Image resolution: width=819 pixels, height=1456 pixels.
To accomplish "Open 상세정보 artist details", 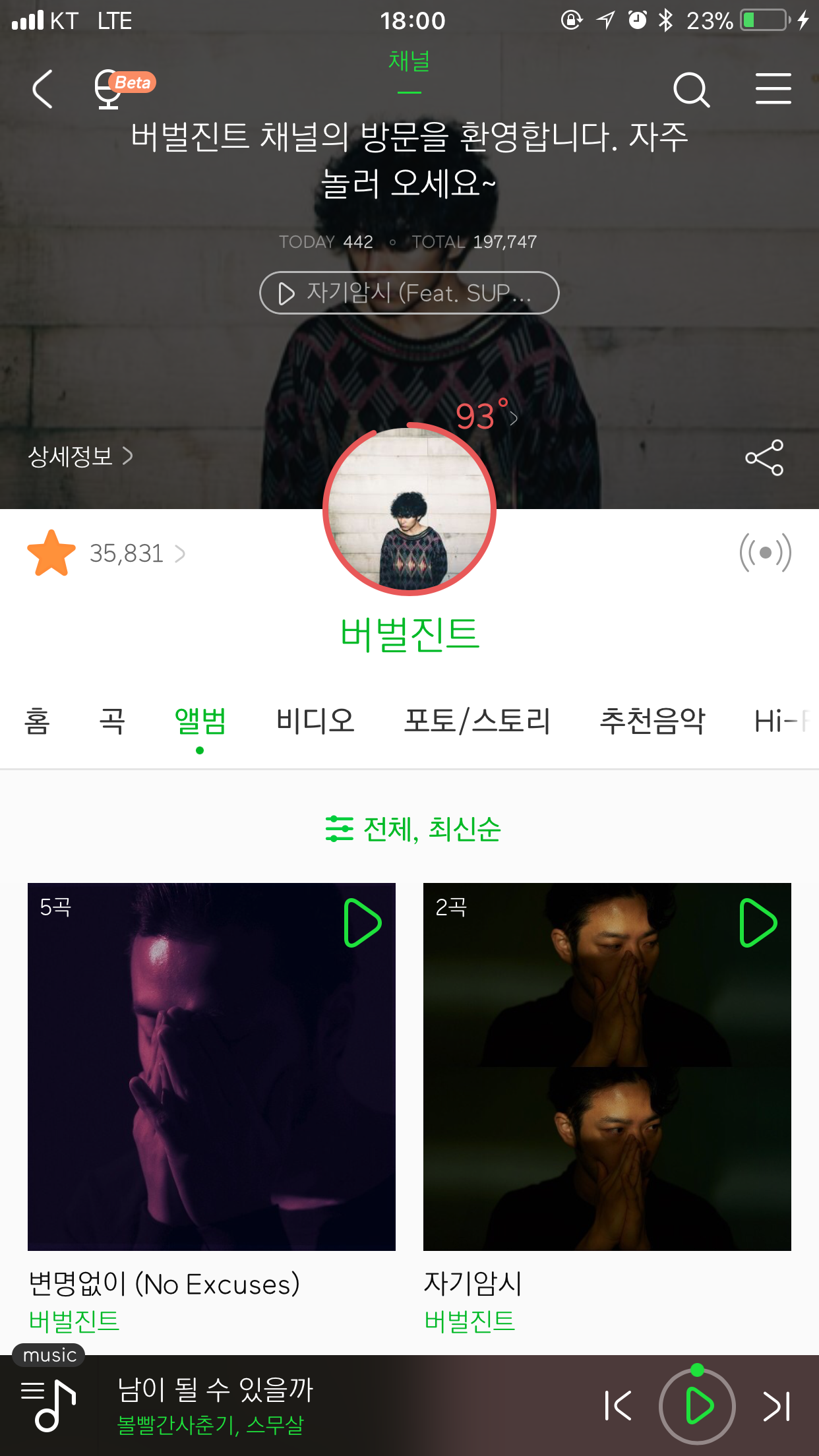I will (x=80, y=456).
